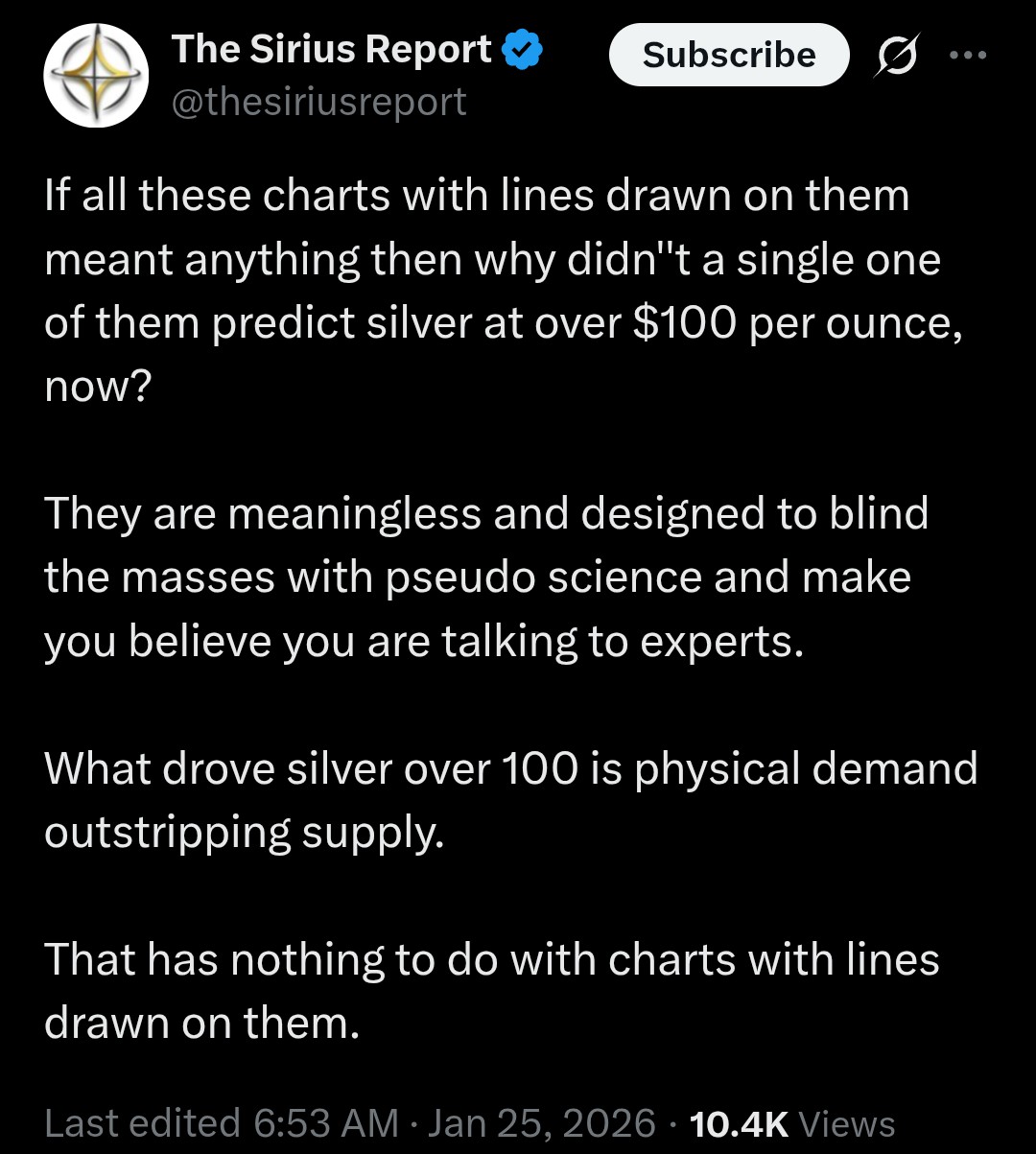Open the @thesiriusreport handle
Screen dimensions: 1036x1154
(318, 101)
